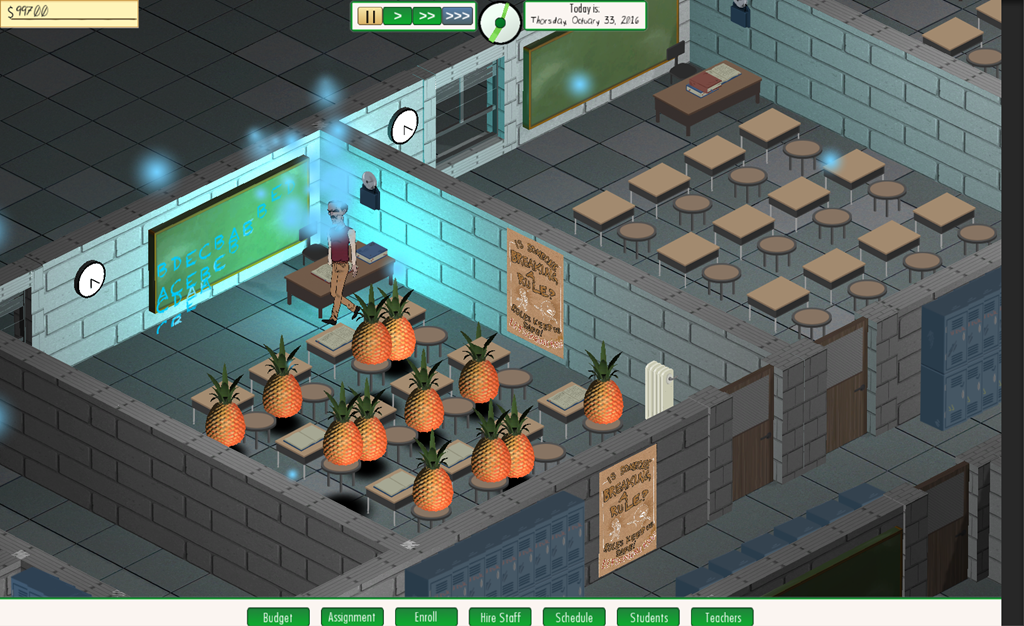
Task: Open the Teachers list
Action: [x=722, y=617]
